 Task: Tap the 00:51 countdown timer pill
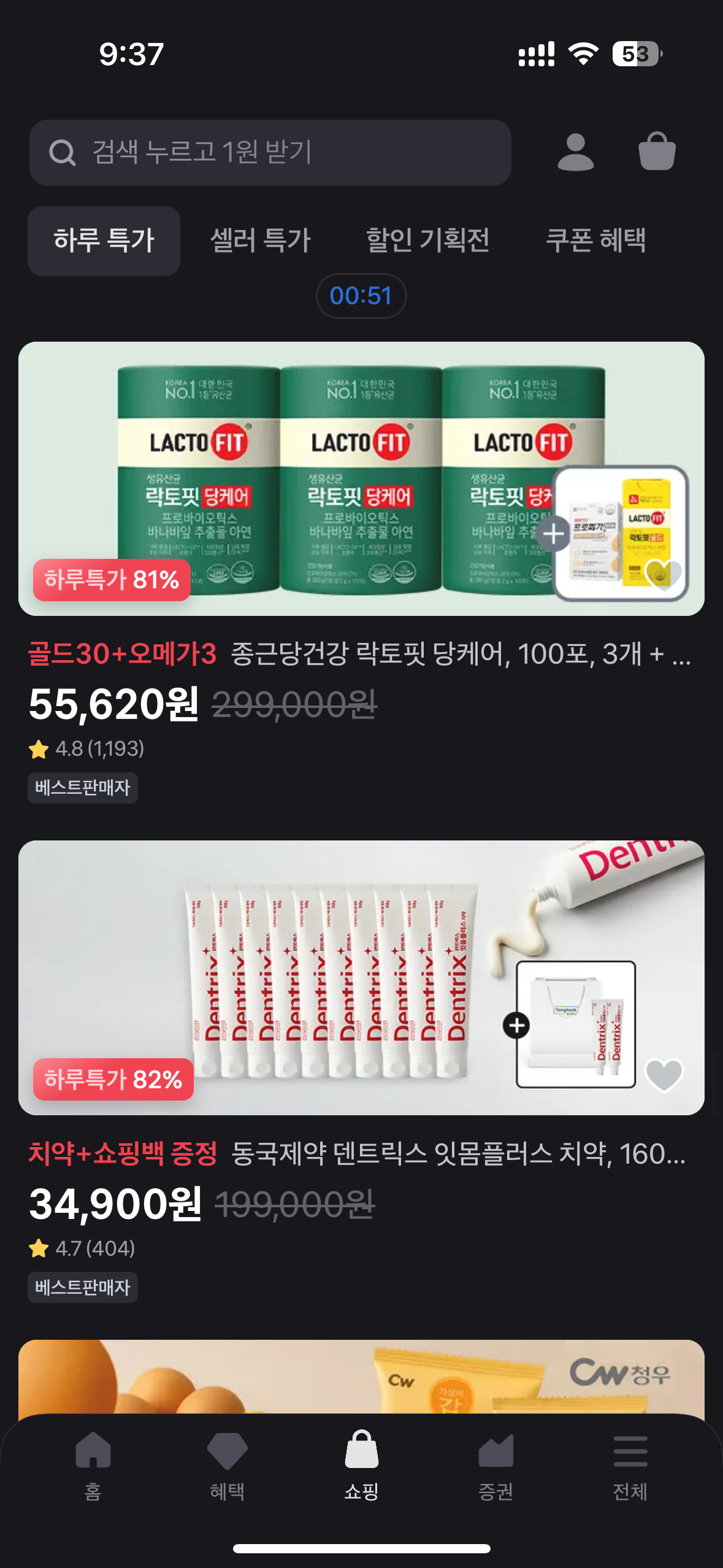coord(361,296)
